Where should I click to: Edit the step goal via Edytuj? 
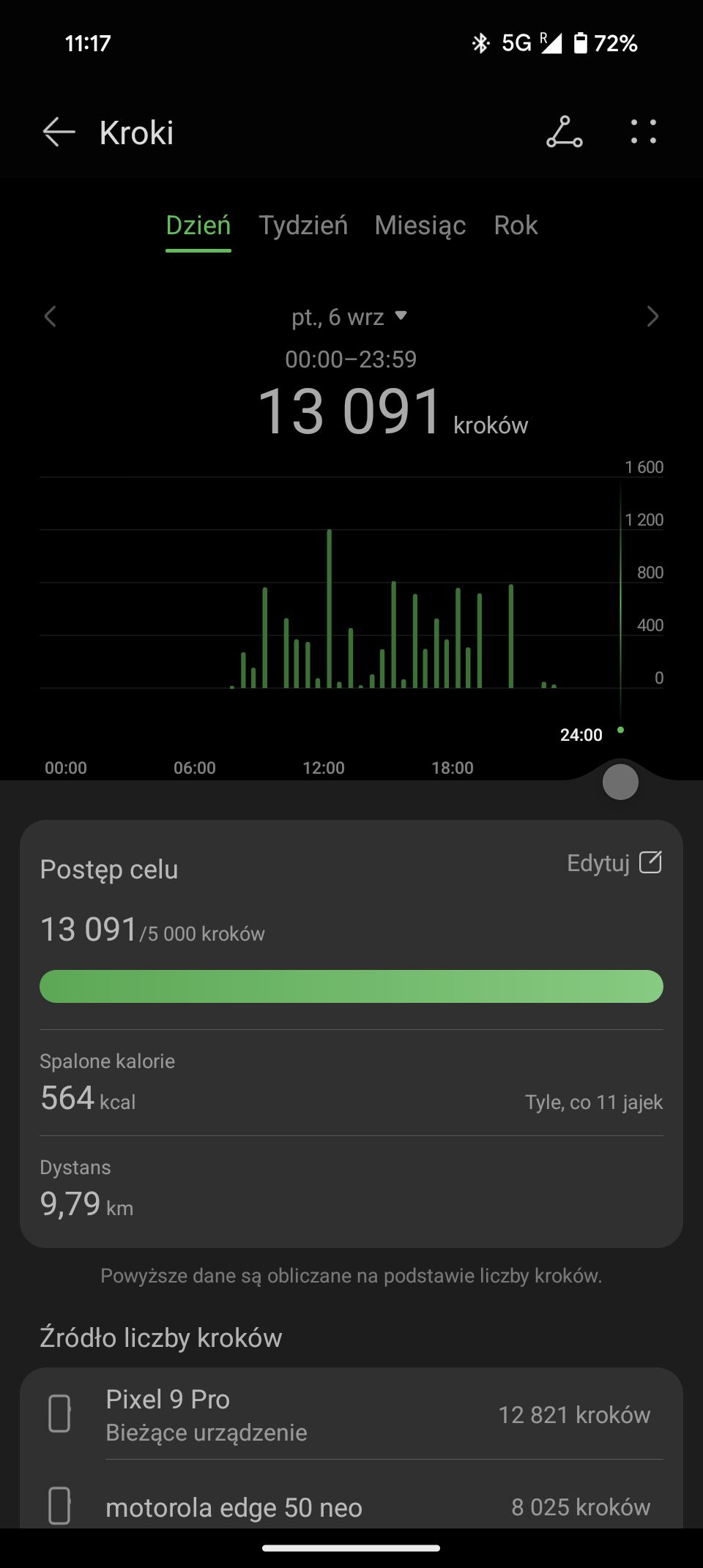point(614,863)
